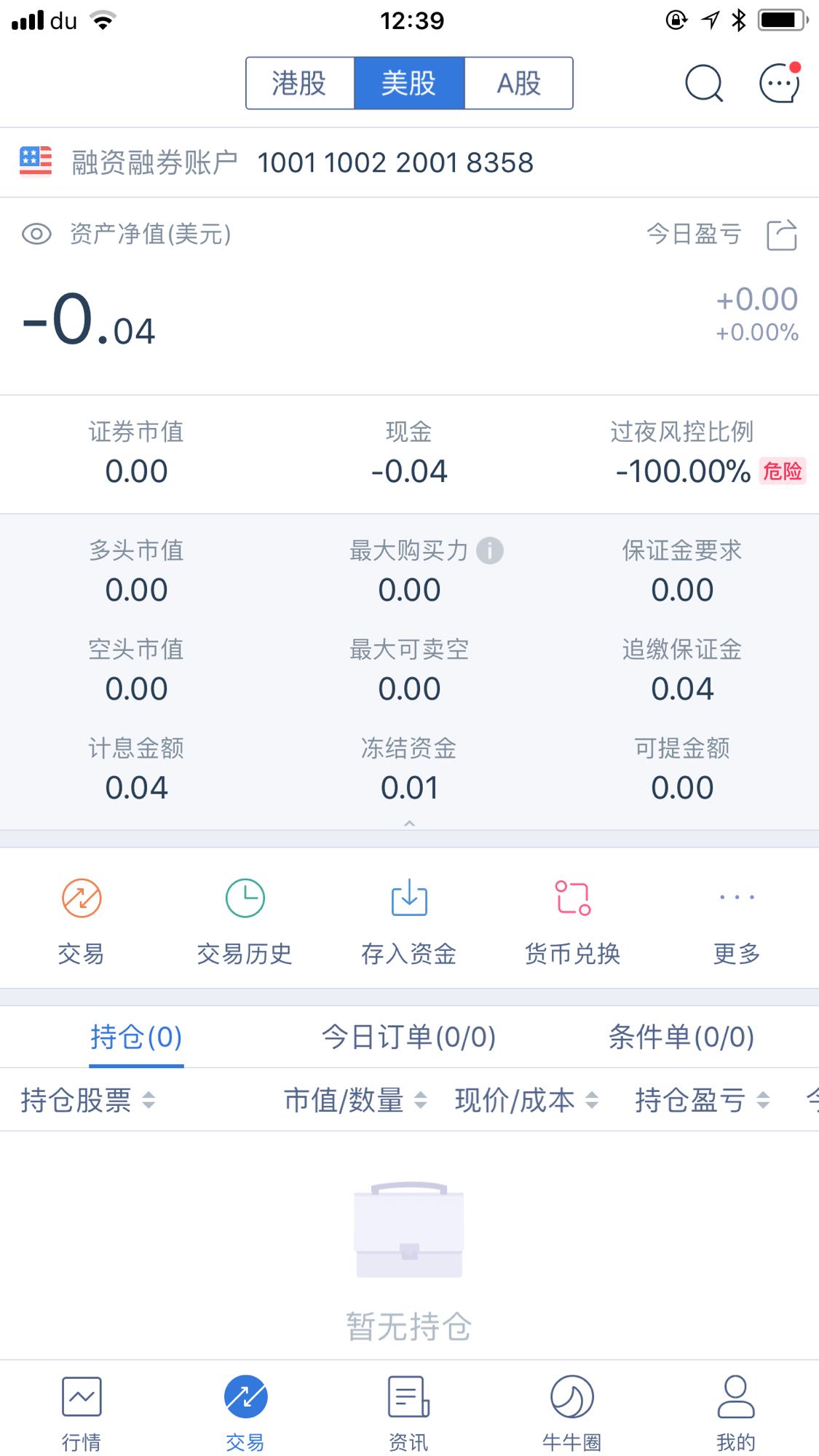Viewport: 819px width, 1456px height.
Task: Tap the info icon beside 最大购买力
Action: tap(490, 550)
